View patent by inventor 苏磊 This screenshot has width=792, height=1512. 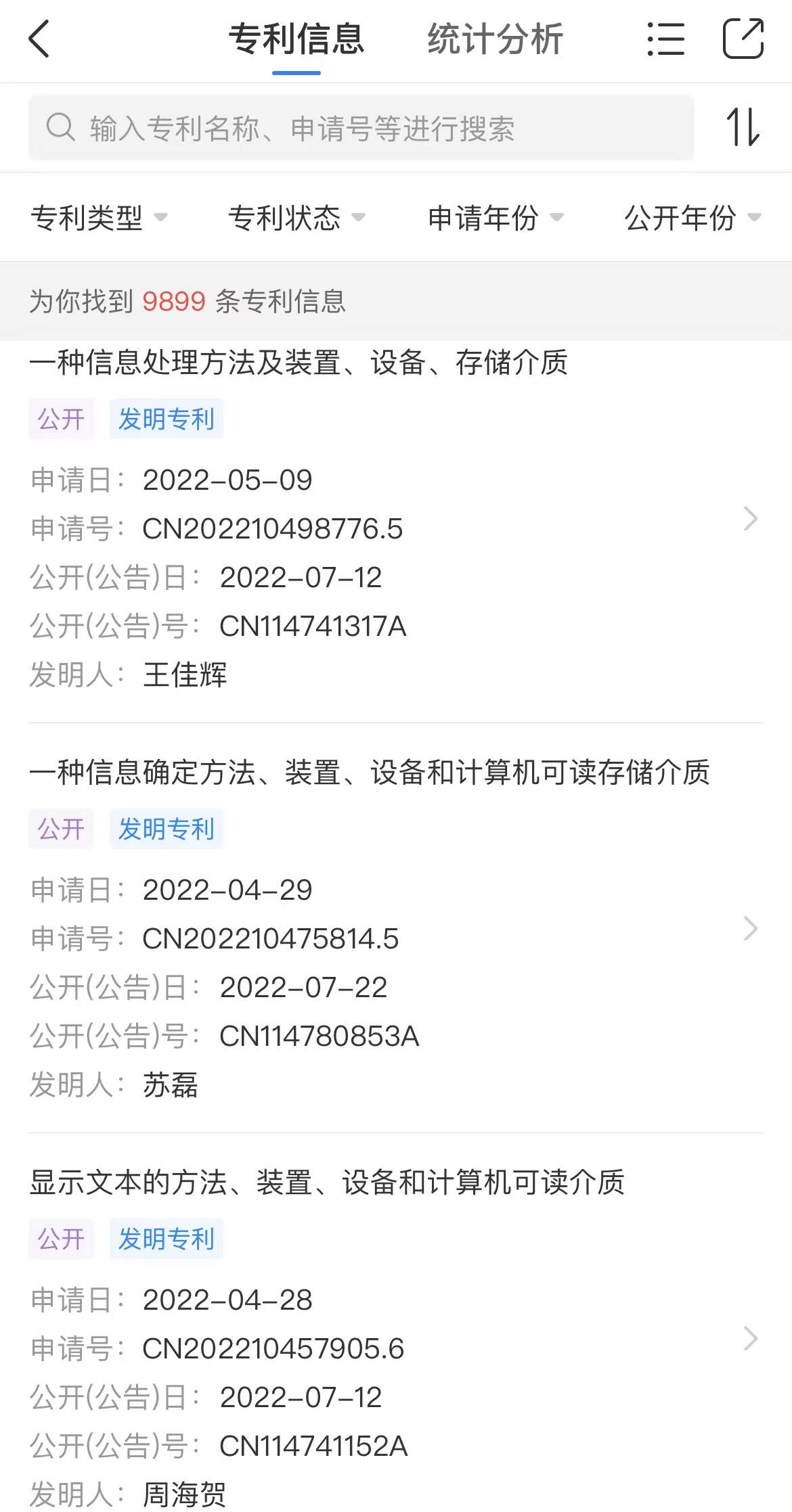(395, 928)
